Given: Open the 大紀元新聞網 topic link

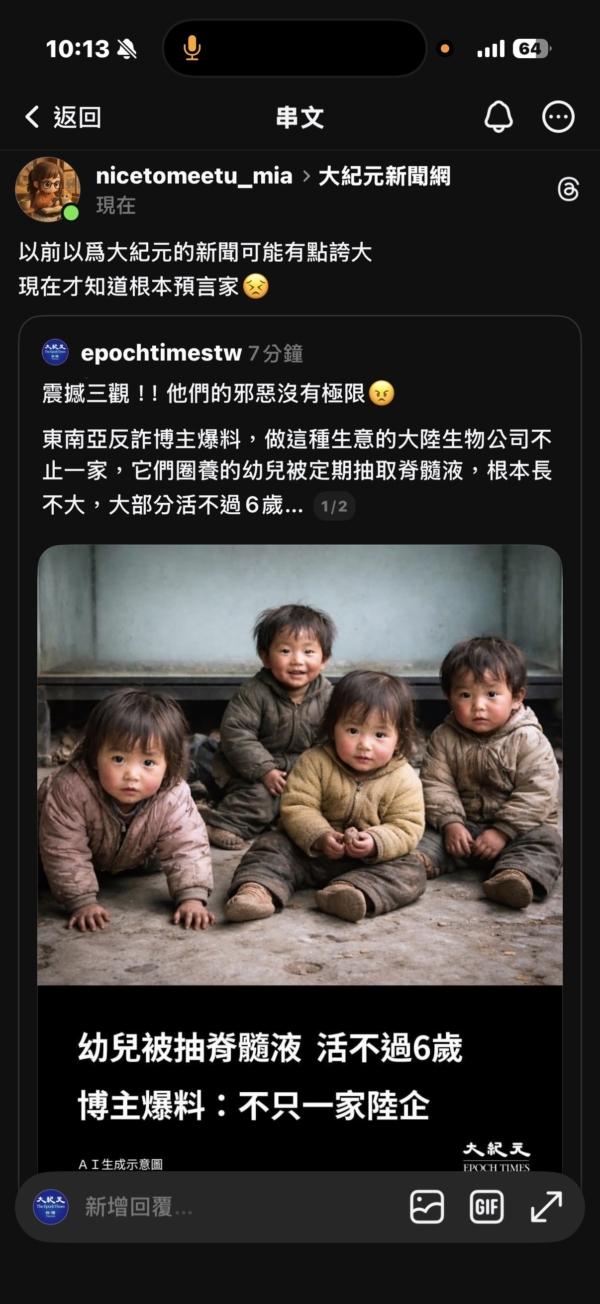Looking at the screenshot, I should pos(384,176).
